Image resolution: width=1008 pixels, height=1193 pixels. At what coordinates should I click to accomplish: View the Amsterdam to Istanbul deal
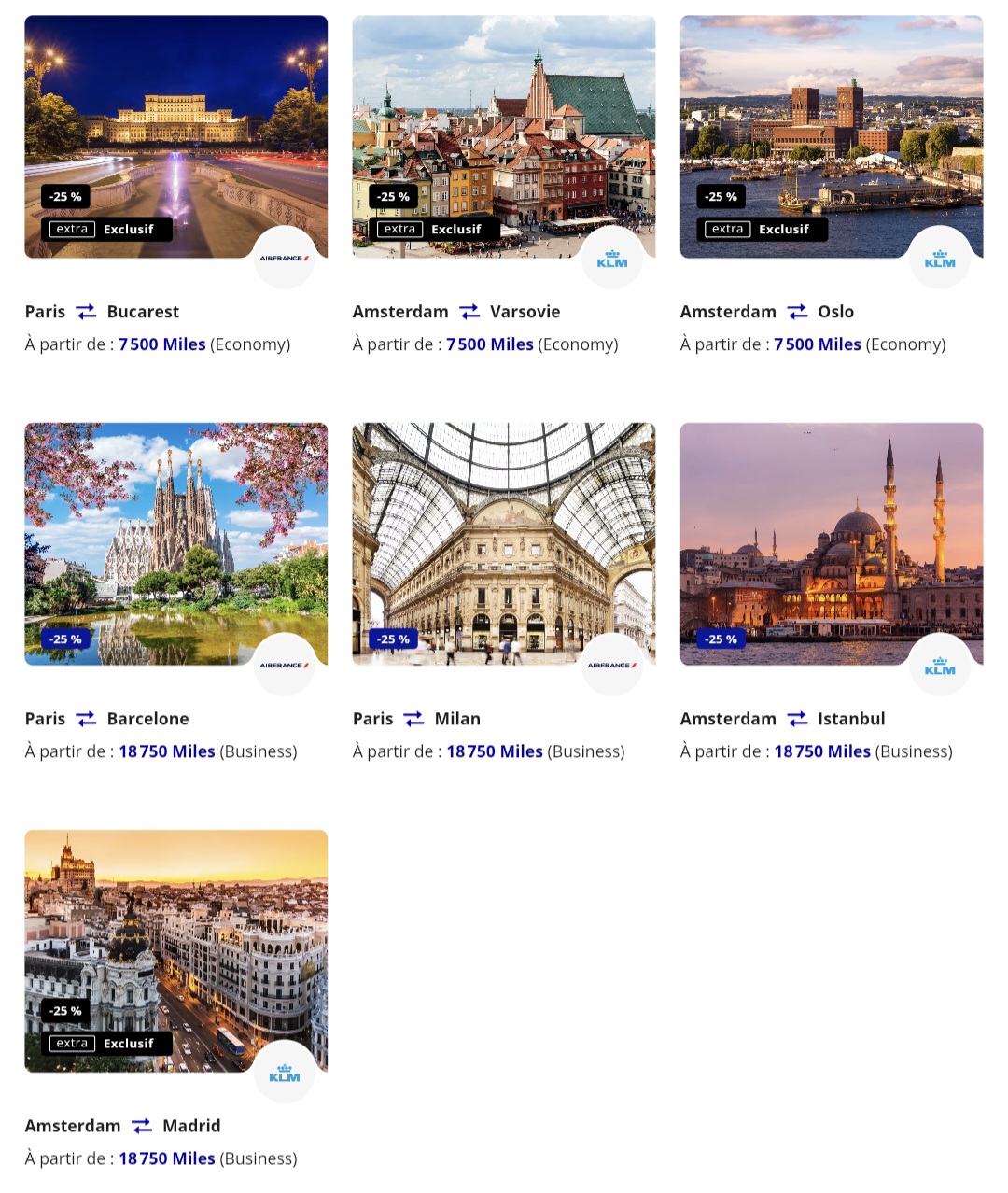(x=832, y=594)
